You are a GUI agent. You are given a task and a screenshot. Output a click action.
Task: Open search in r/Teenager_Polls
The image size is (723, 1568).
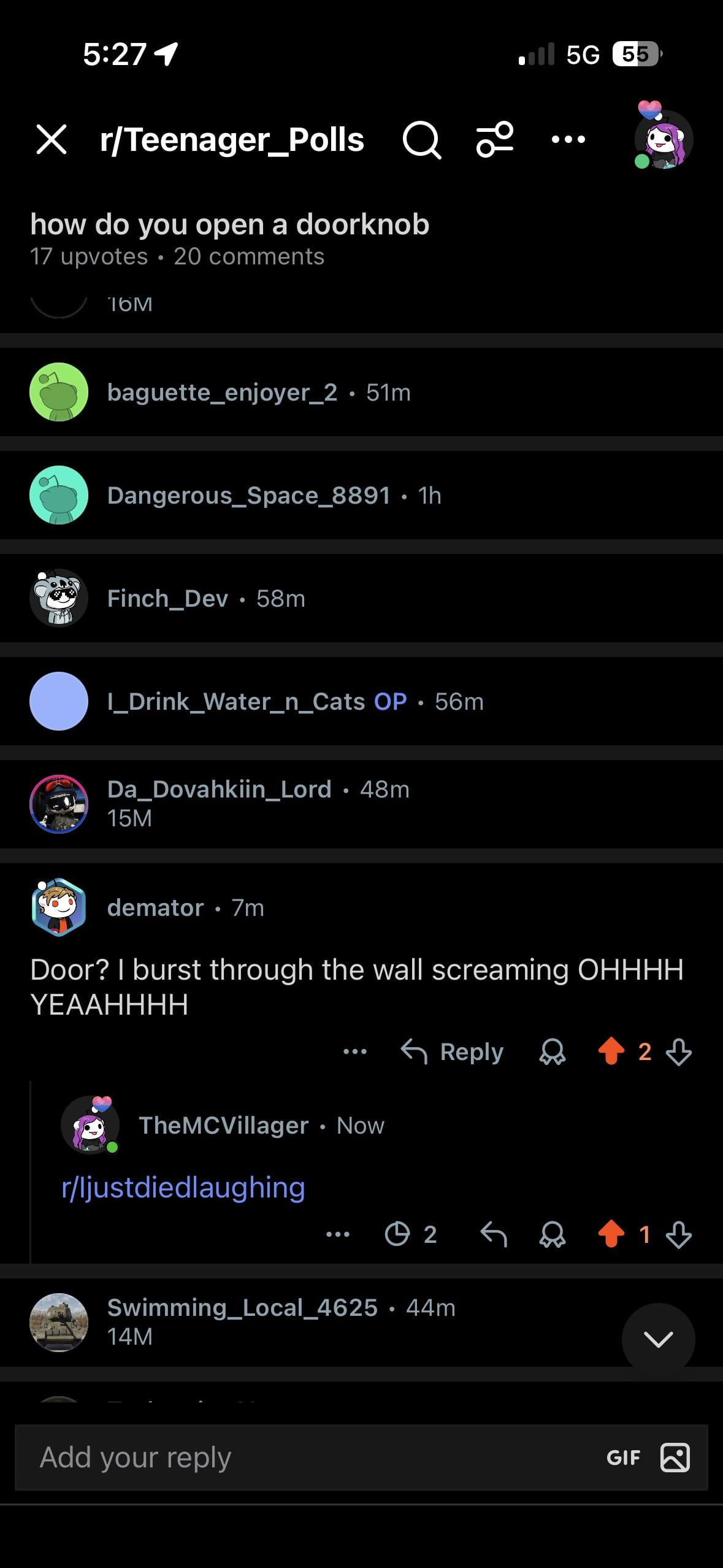(x=421, y=140)
